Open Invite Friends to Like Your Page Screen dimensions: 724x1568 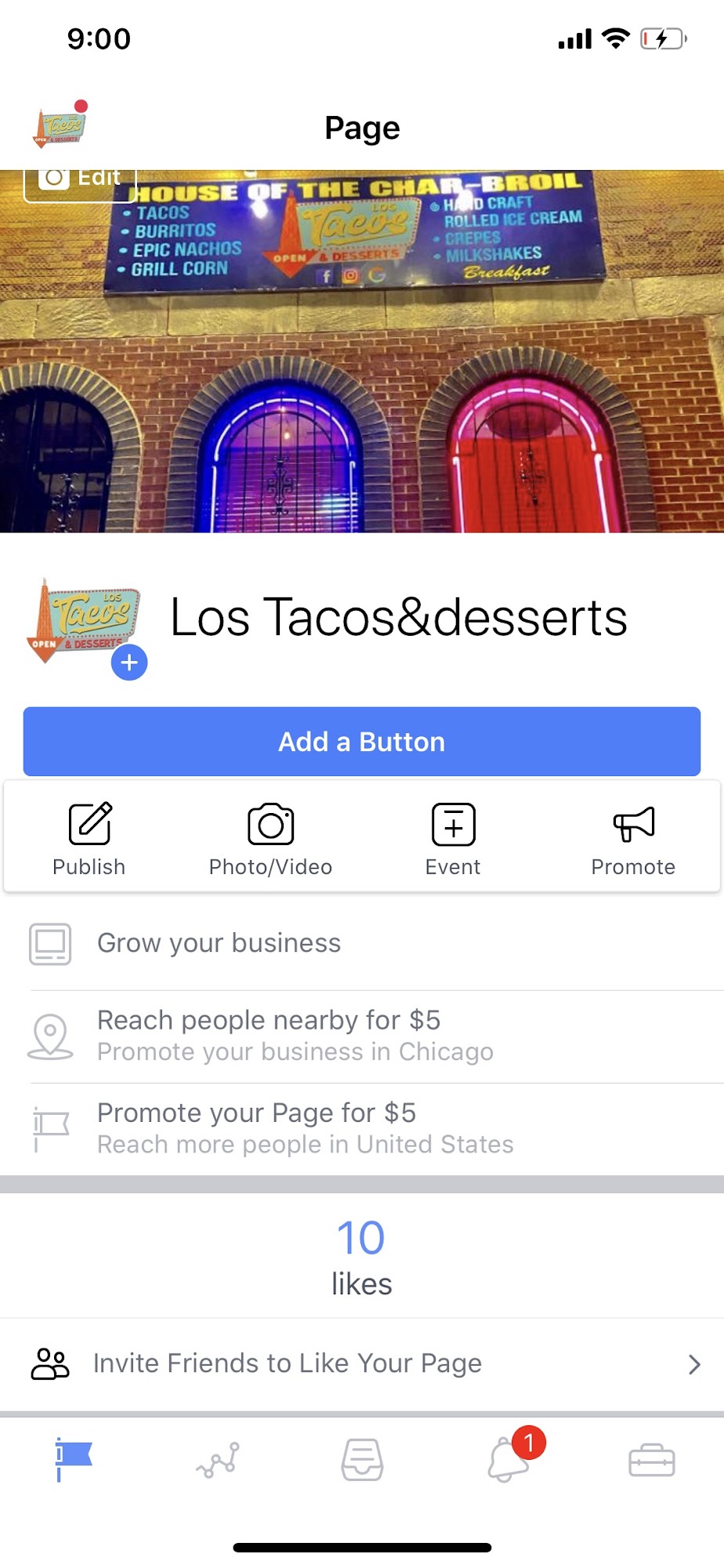(362, 1364)
